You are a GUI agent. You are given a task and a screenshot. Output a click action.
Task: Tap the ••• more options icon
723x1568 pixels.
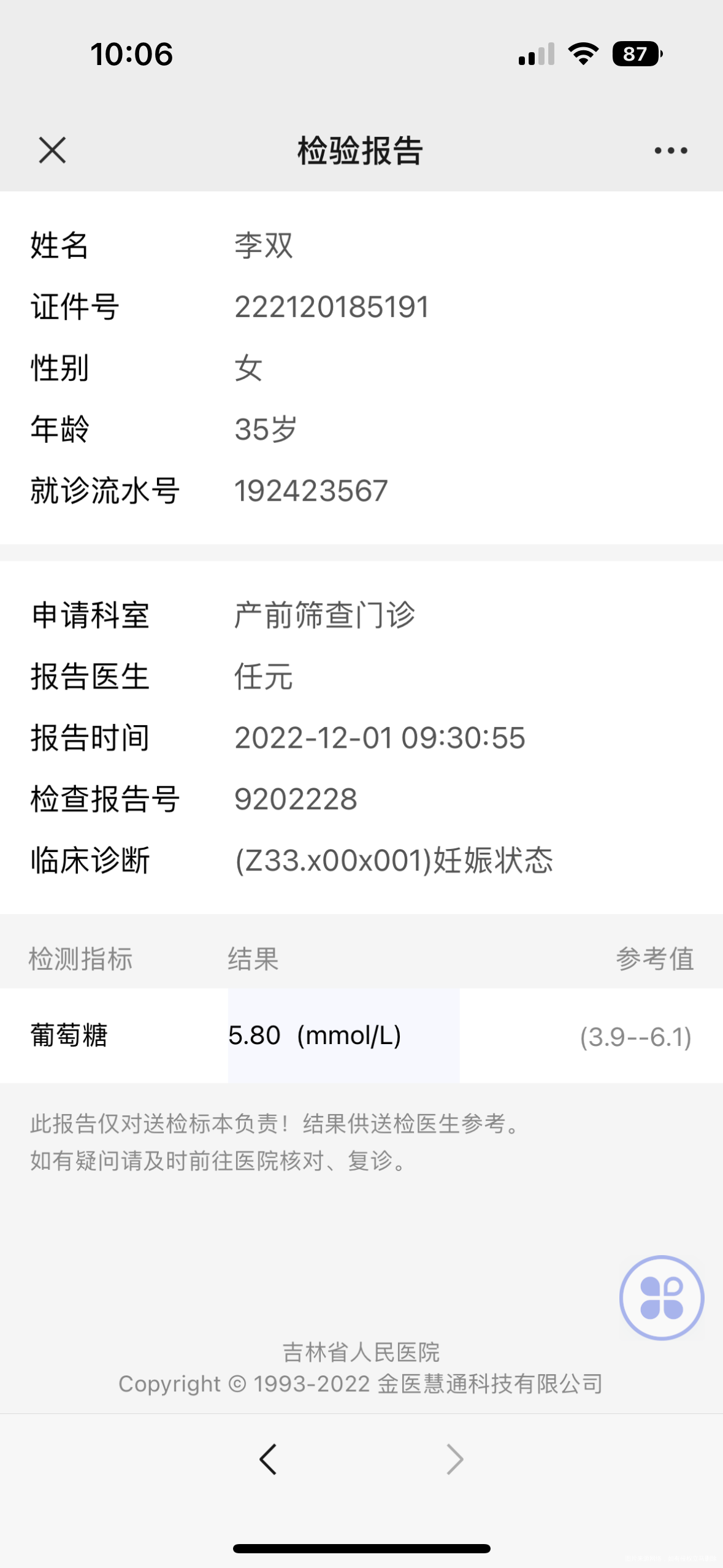(x=667, y=150)
